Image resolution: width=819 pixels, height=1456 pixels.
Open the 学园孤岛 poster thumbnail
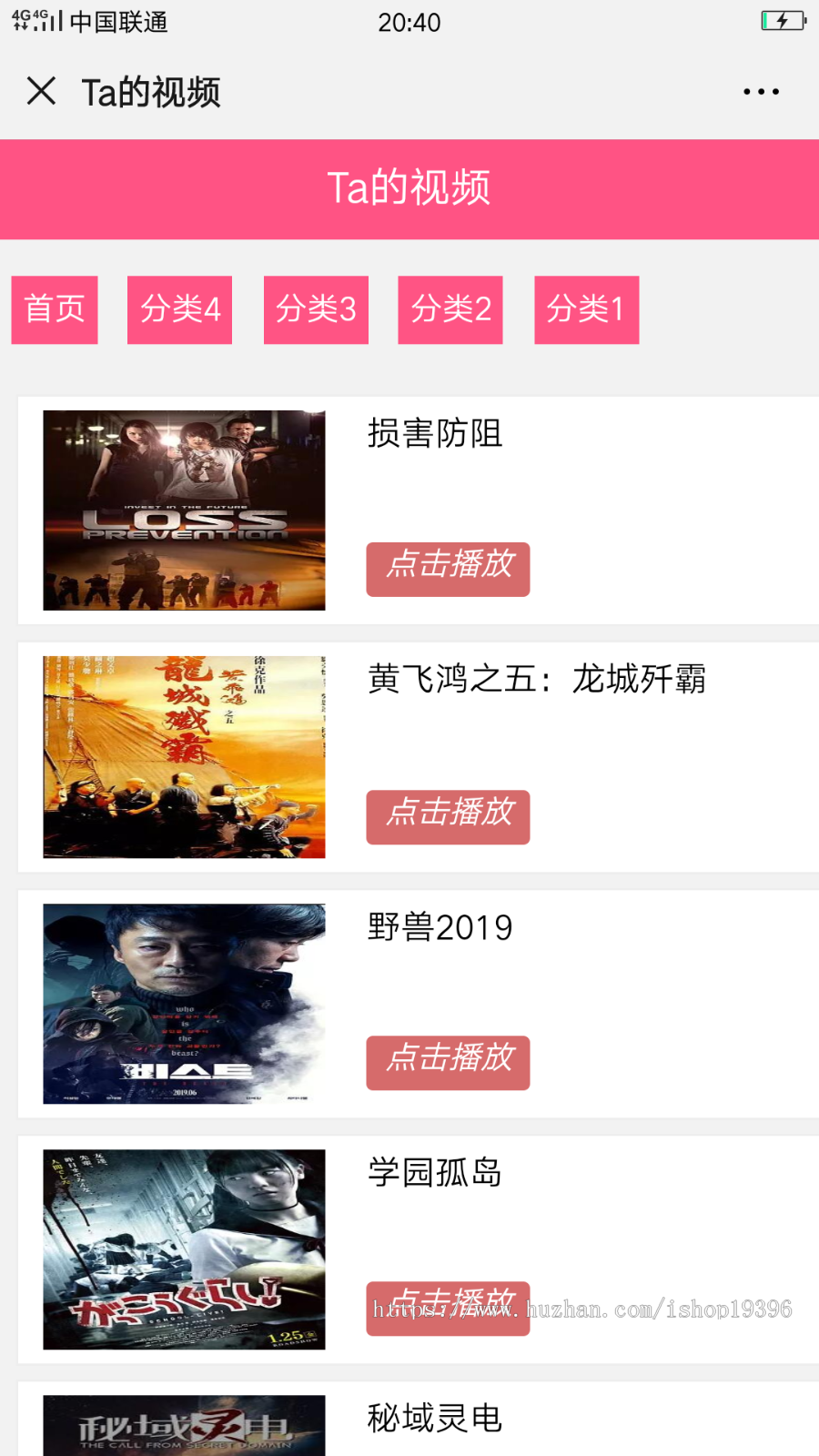[x=184, y=1249]
